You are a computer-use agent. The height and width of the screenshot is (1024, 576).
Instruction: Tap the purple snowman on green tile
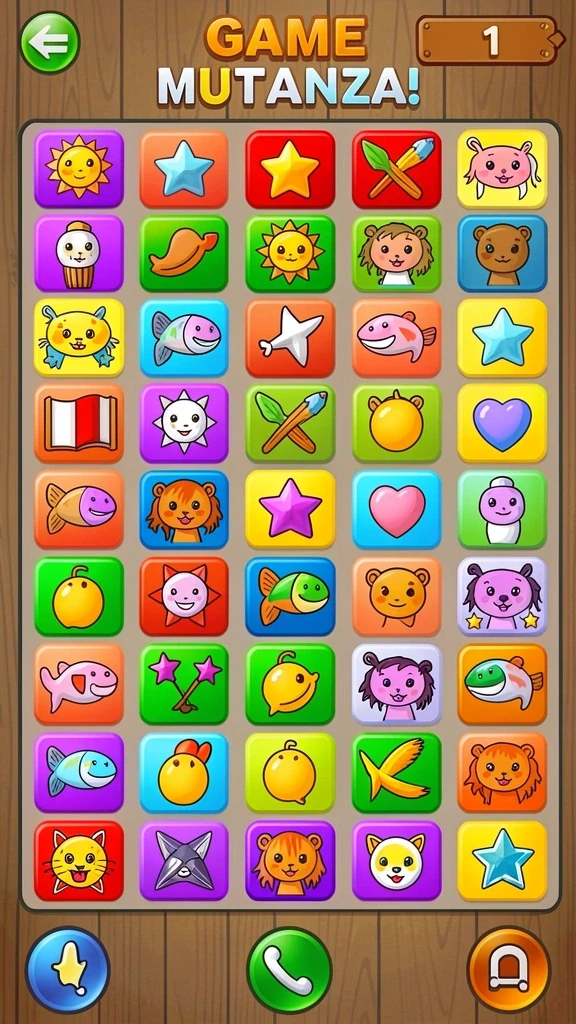point(502,509)
